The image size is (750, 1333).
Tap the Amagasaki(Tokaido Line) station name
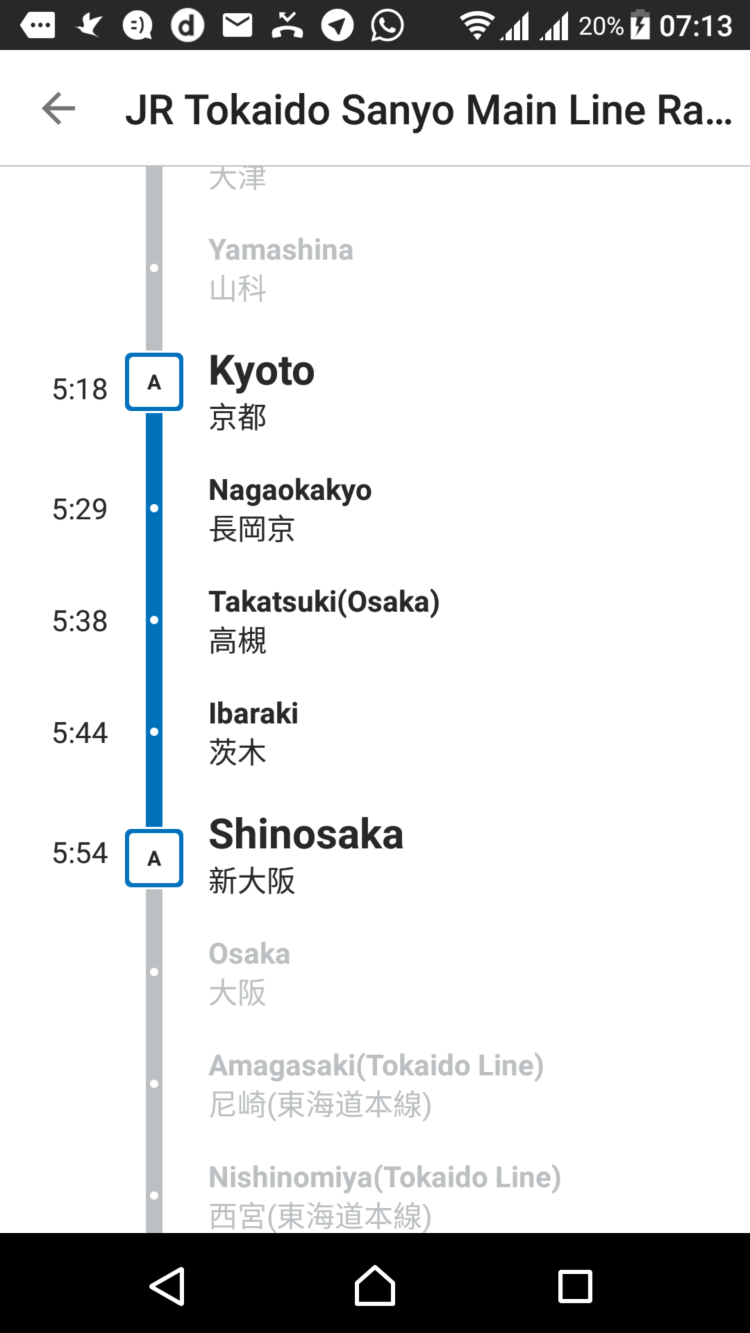tap(376, 1065)
